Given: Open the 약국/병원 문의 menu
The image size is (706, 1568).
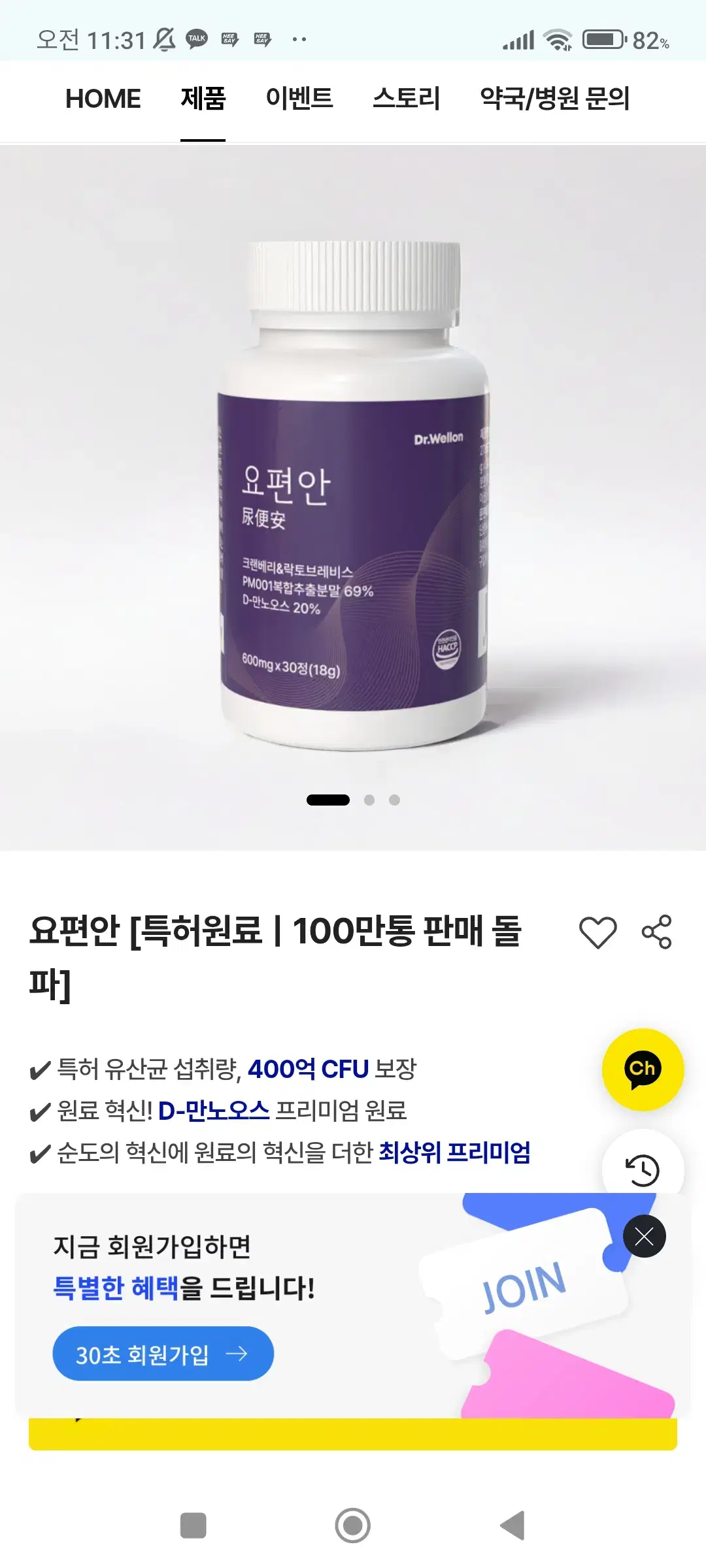Looking at the screenshot, I should coord(555,99).
